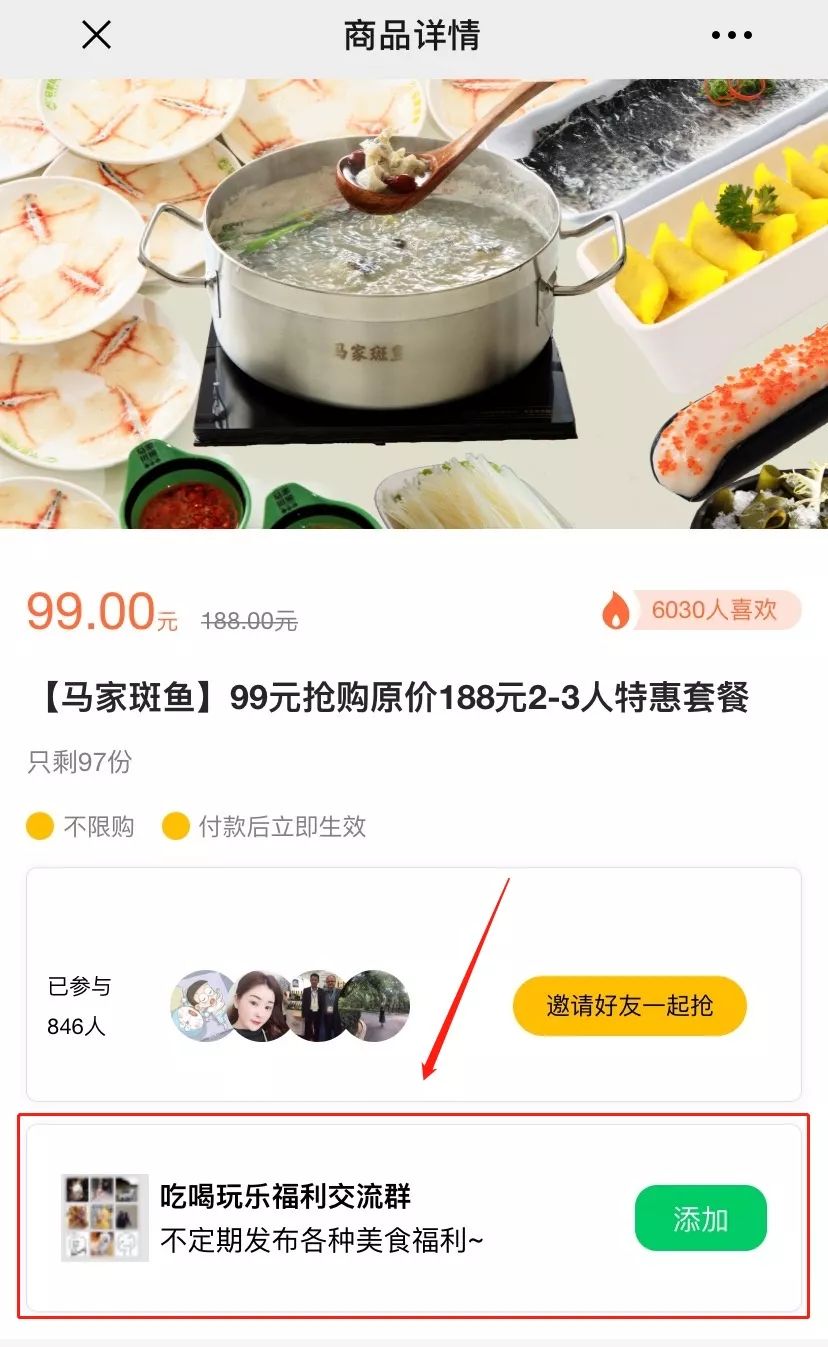Close the 商品详情 page

pyautogui.click(x=96, y=36)
